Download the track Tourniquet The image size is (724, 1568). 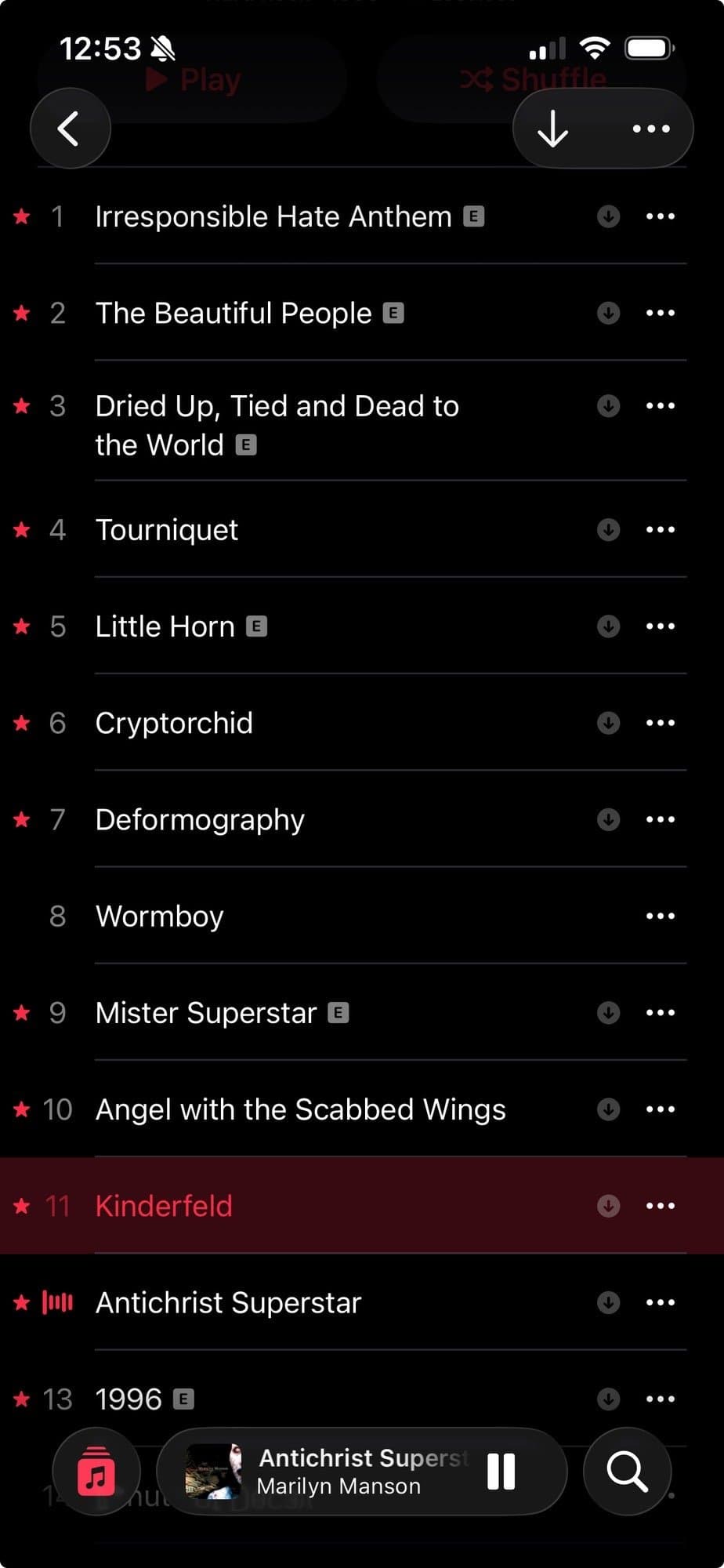tap(608, 530)
